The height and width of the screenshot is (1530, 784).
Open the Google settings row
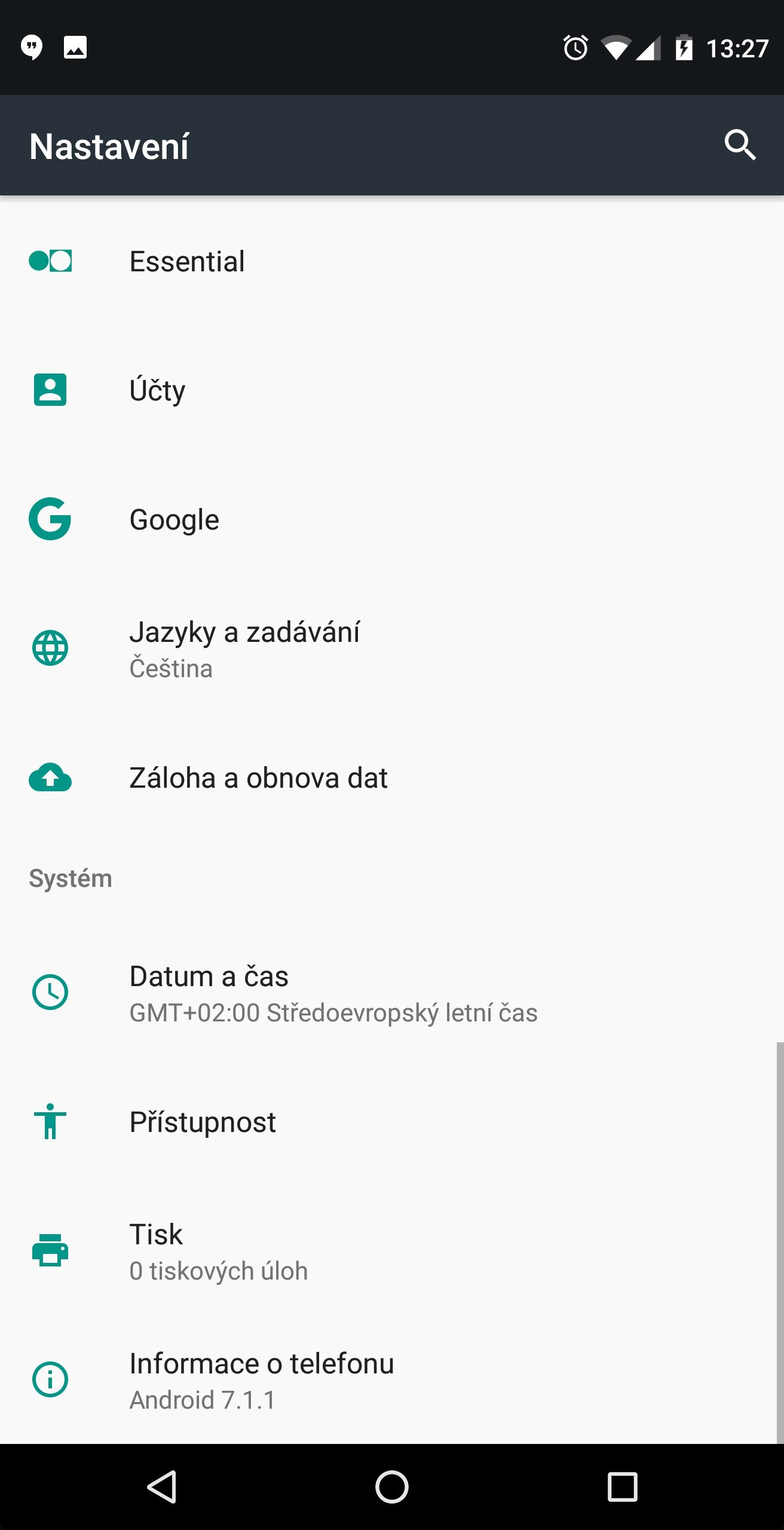[392, 519]
